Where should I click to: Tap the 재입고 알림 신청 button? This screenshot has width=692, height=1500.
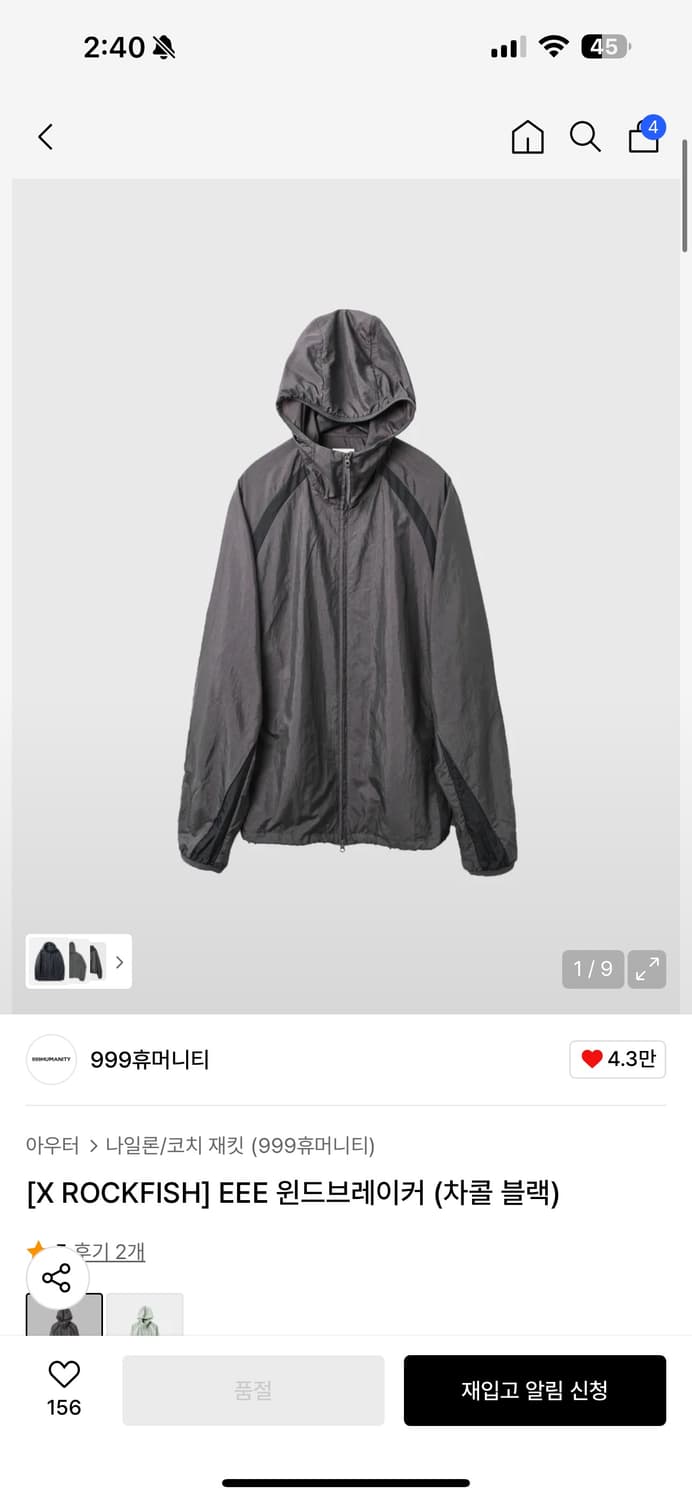tap(534, 1390)
